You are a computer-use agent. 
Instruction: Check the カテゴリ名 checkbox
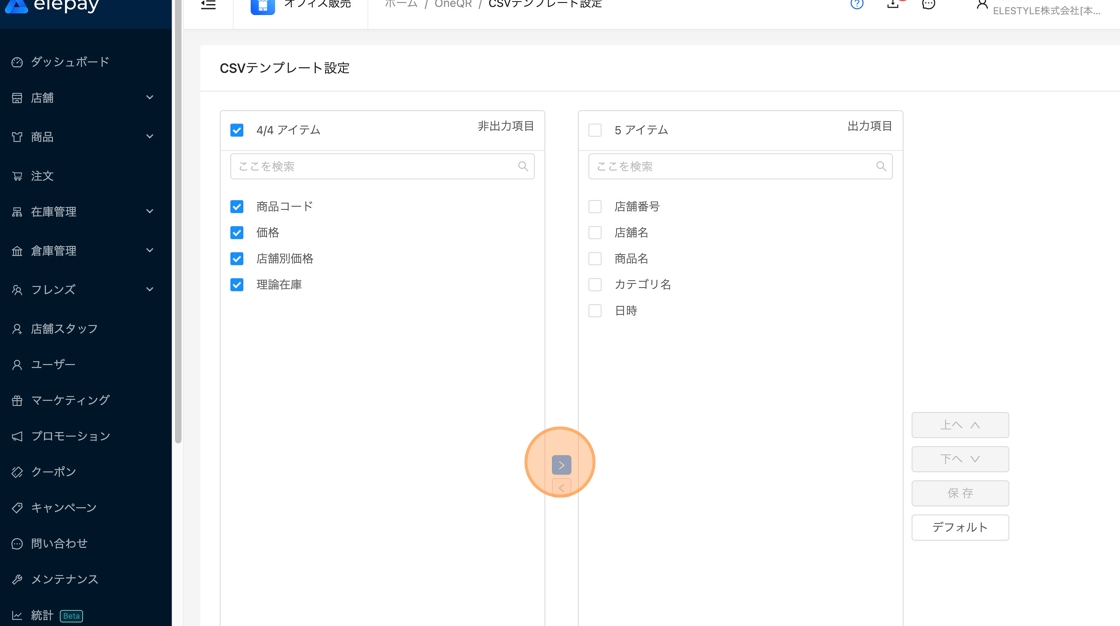pos(595,285)
